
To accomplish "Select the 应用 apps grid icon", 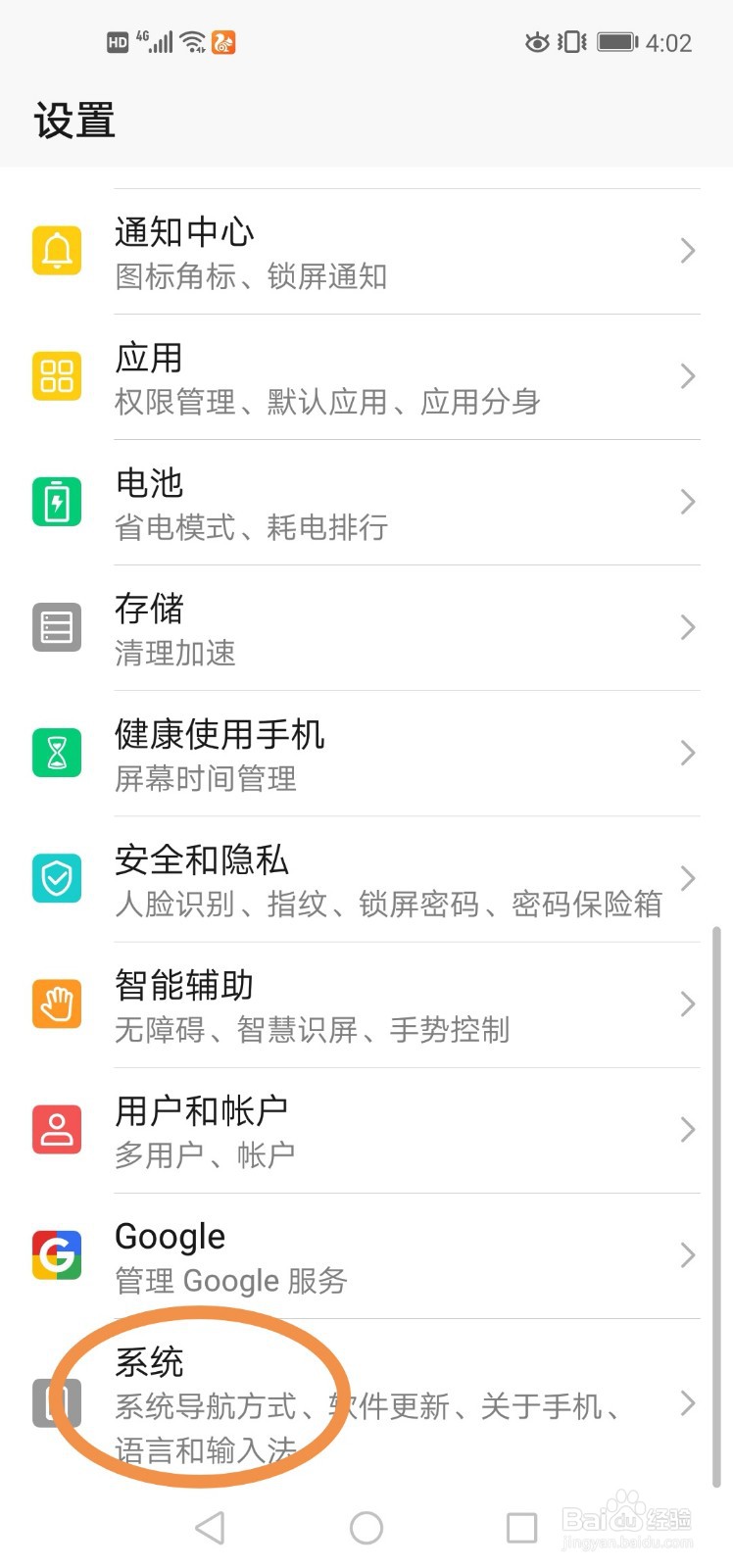I will tap(56, 375).
